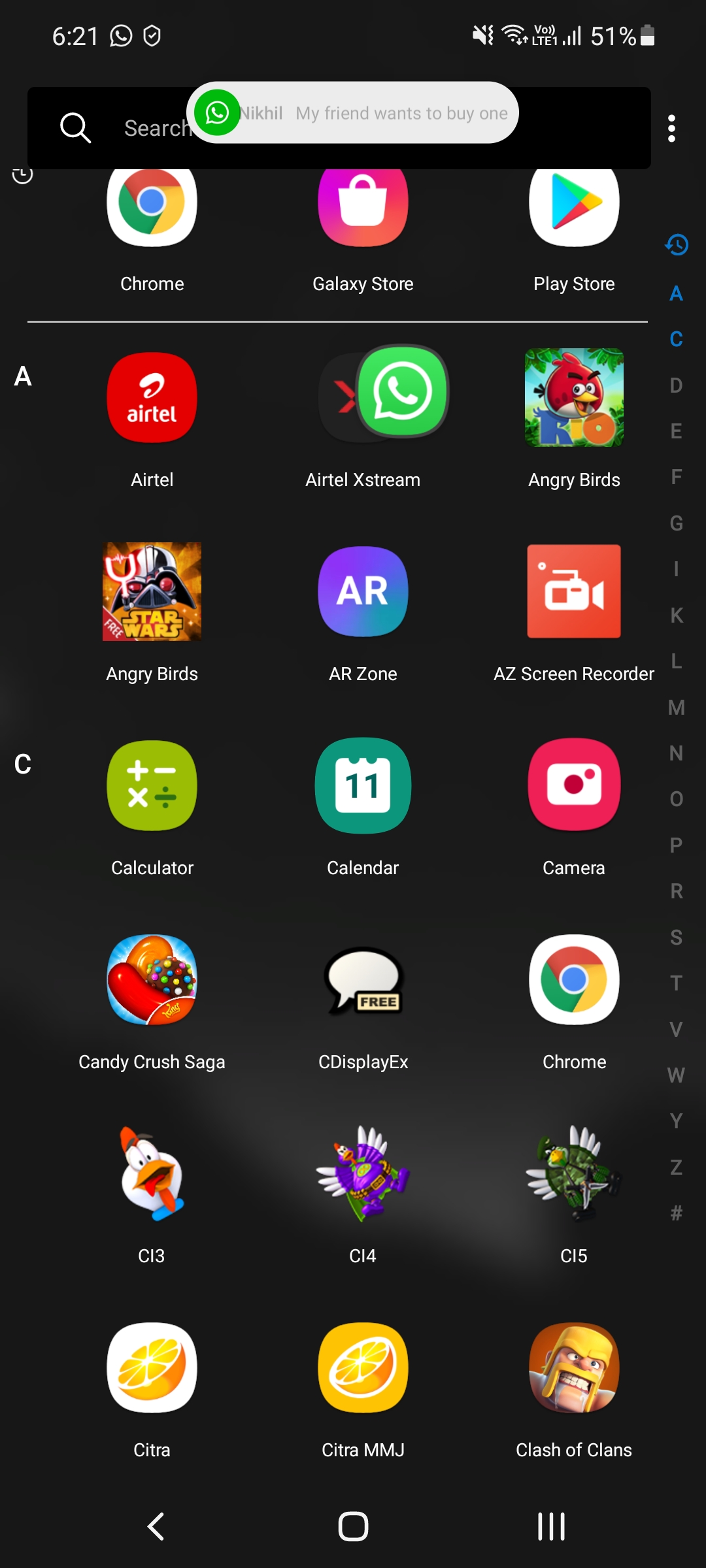
Task: Go to the home screen
Action: click(353, 1527)
